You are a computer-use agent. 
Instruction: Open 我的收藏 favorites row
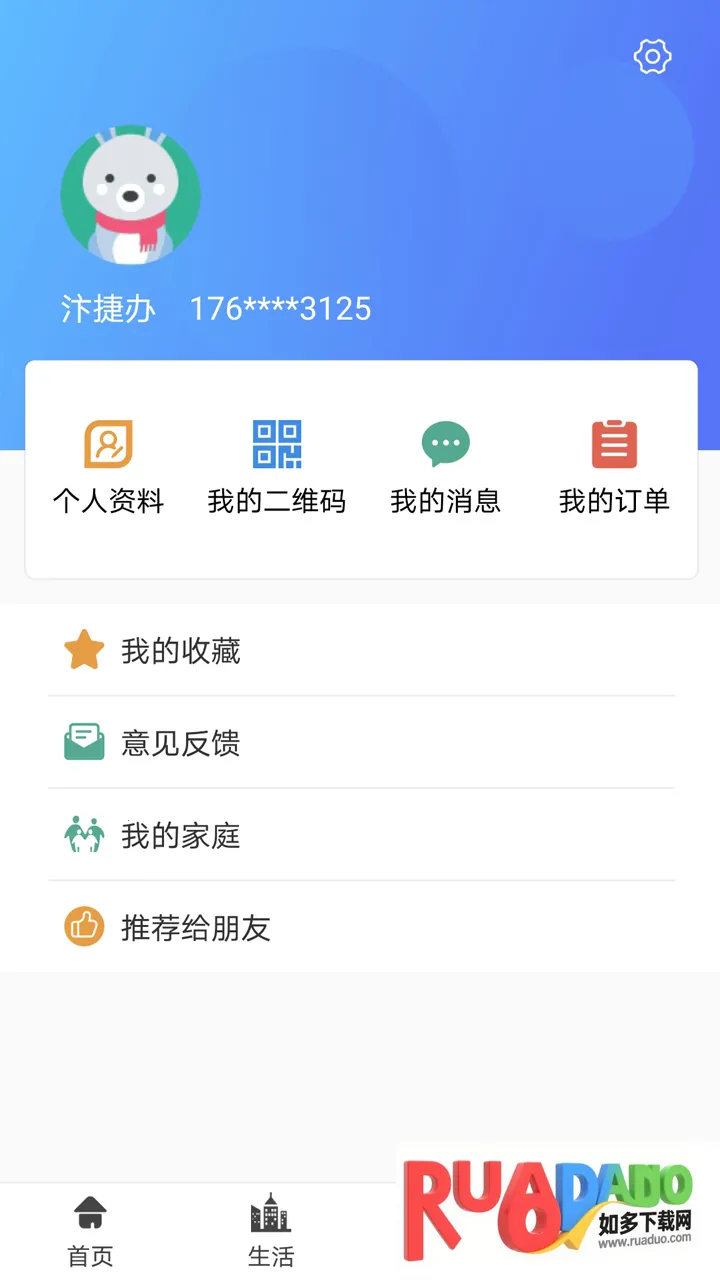coord(360,651)
